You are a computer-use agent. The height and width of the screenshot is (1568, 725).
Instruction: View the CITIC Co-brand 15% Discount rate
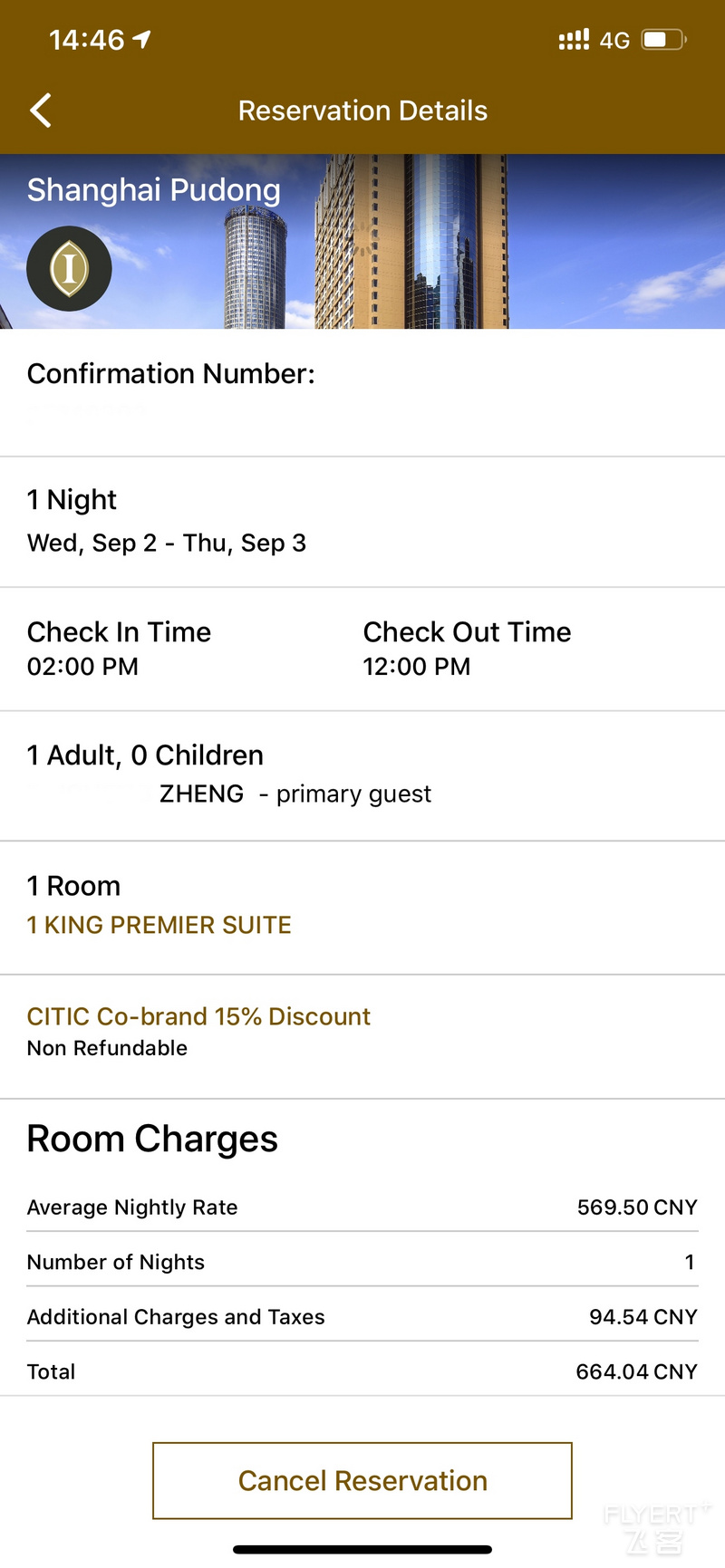pos(198,1016)
